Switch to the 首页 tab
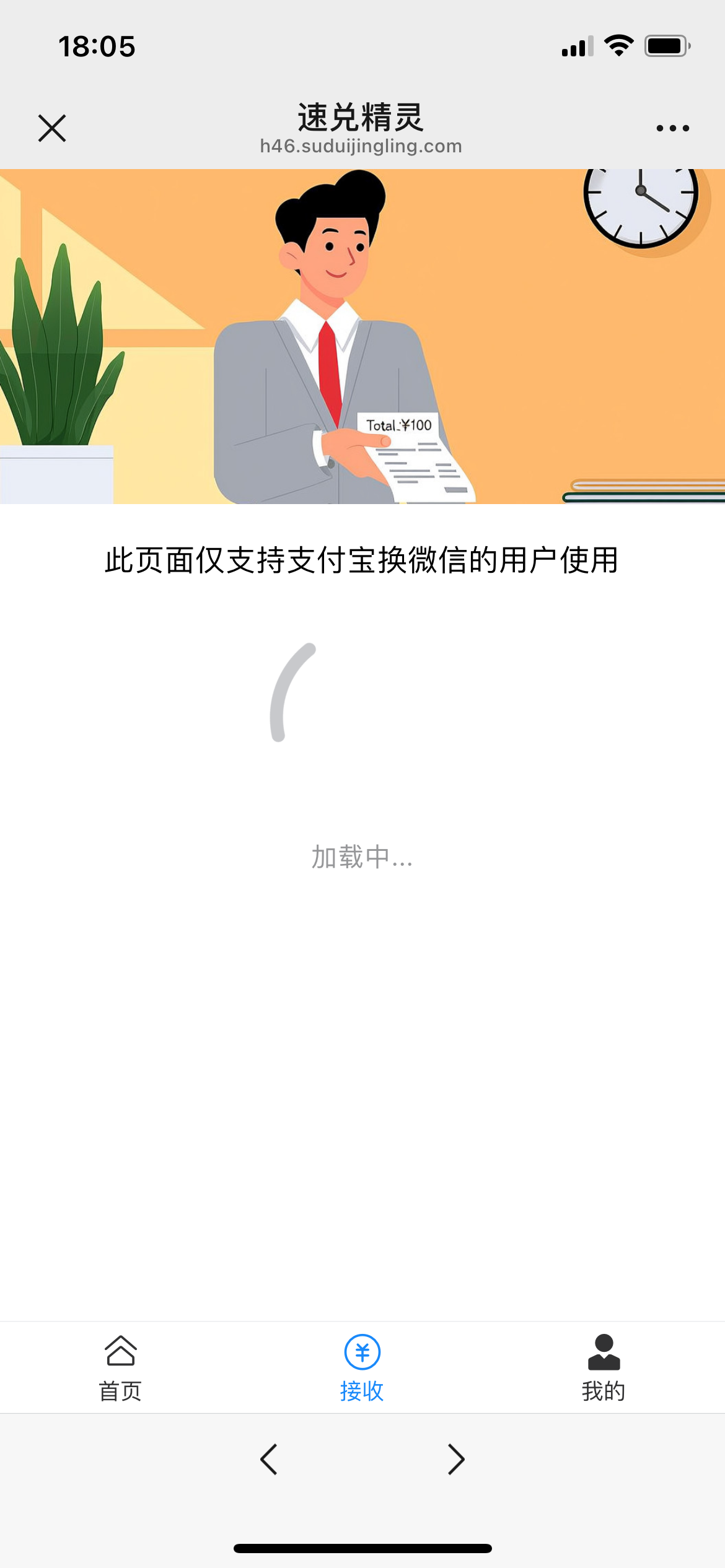The image size is (725, 1568). point(120,1367)
